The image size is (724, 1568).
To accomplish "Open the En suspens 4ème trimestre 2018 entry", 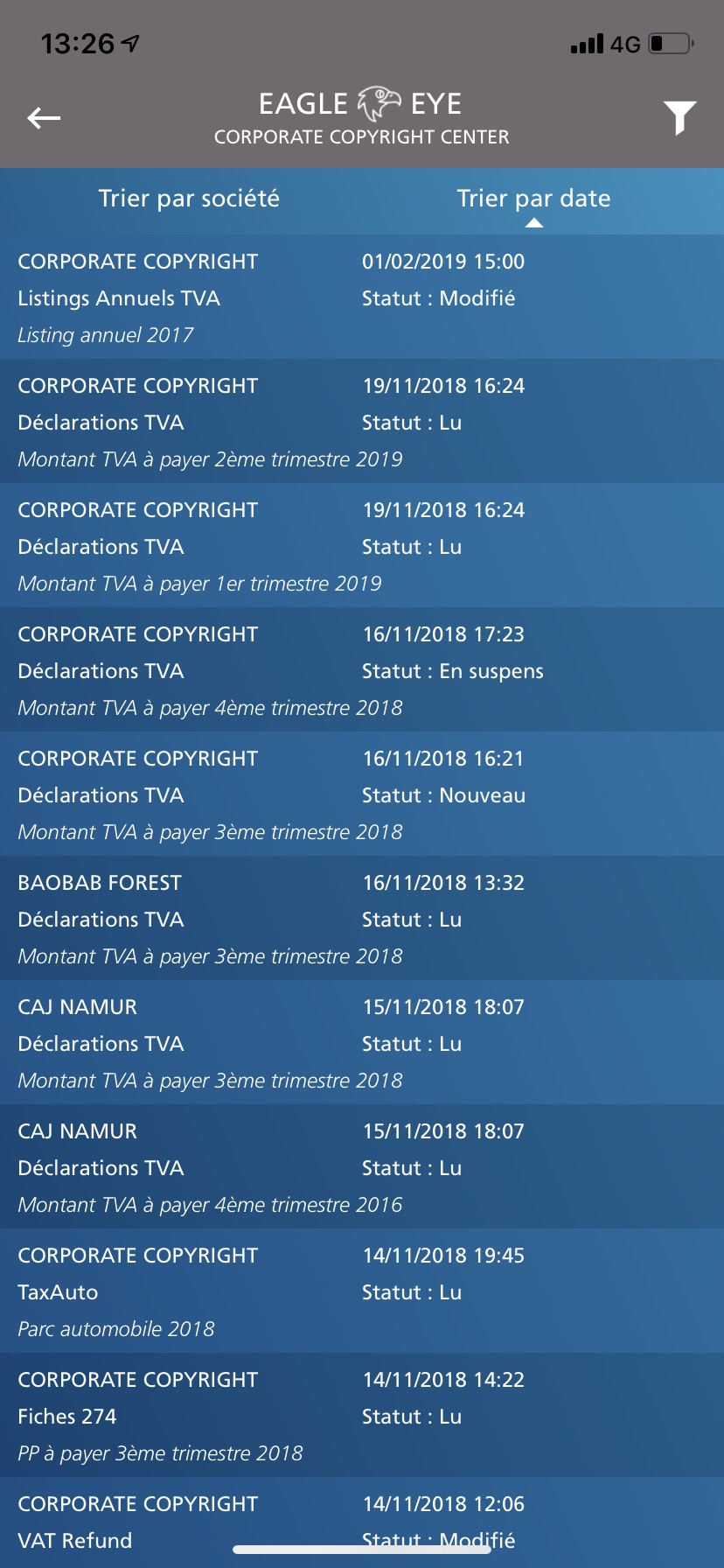I will click(x=362, y=669).
